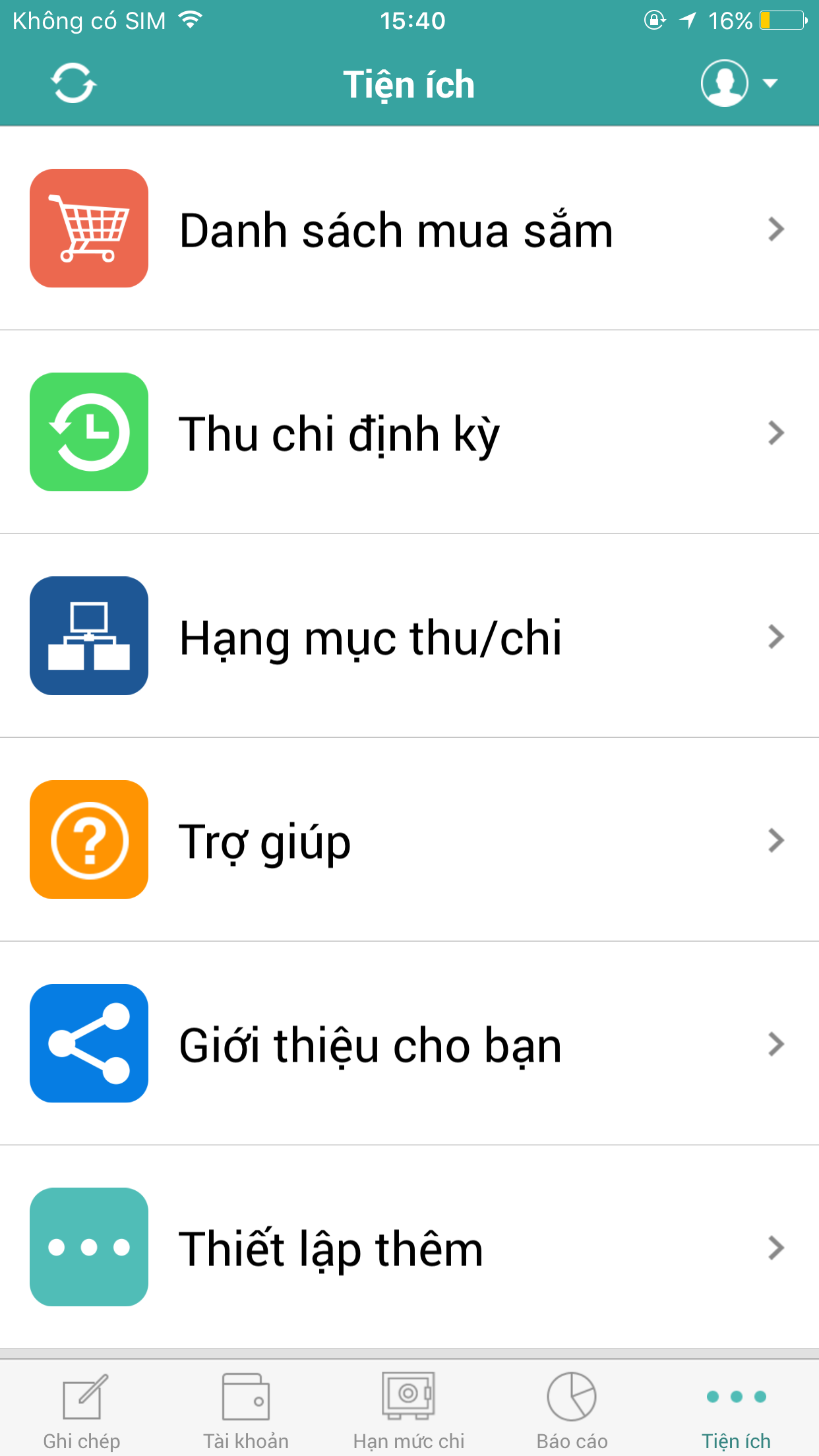Open Thiết lập thêm settings

409,1247
